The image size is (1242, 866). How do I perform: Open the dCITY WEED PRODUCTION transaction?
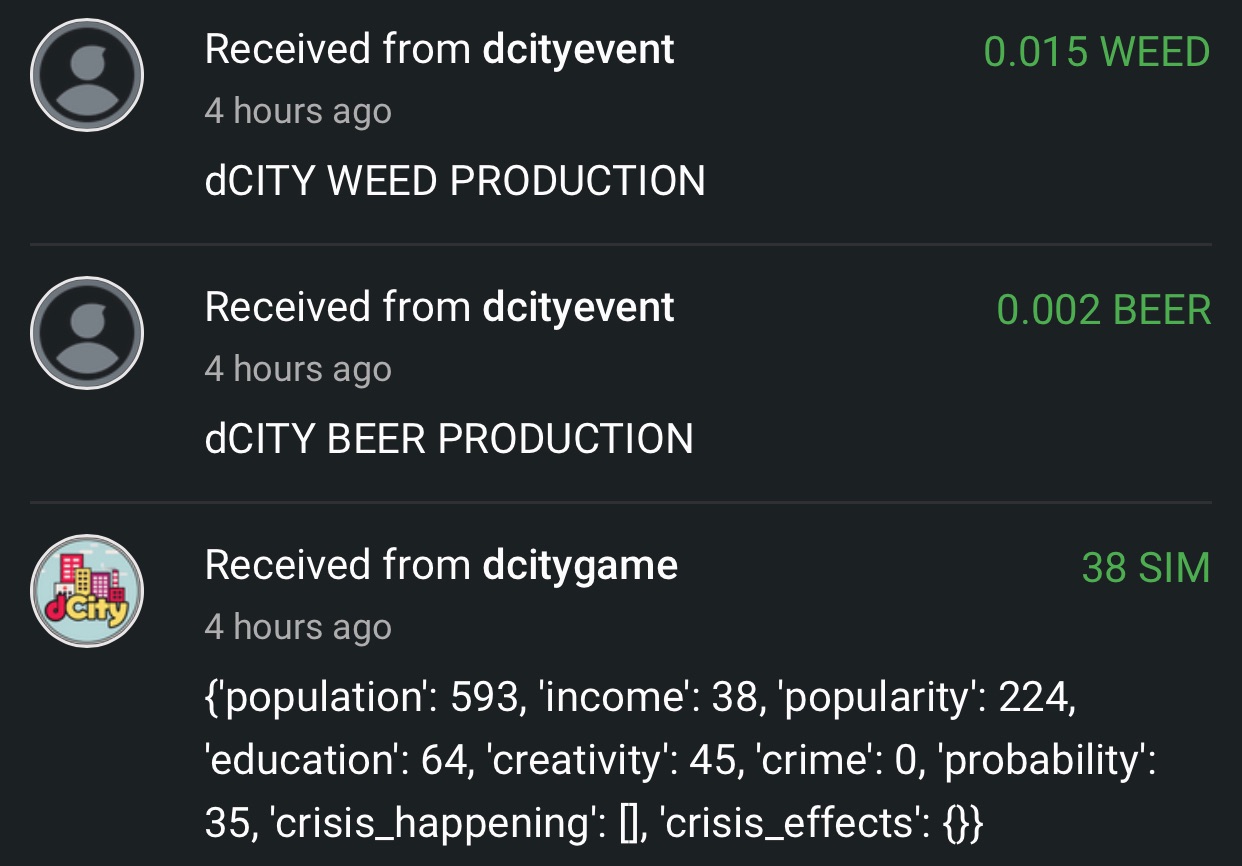455,181
